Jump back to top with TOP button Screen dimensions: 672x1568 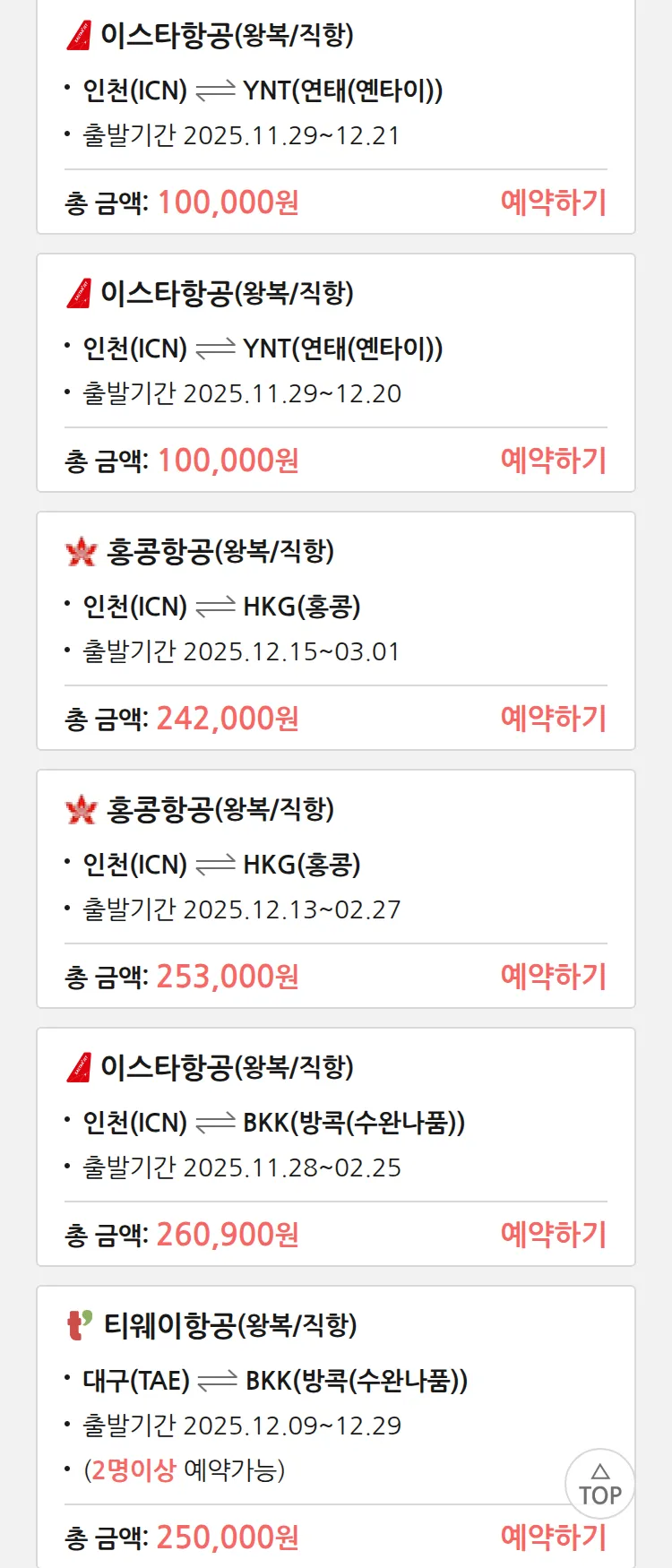point(599,1484)
